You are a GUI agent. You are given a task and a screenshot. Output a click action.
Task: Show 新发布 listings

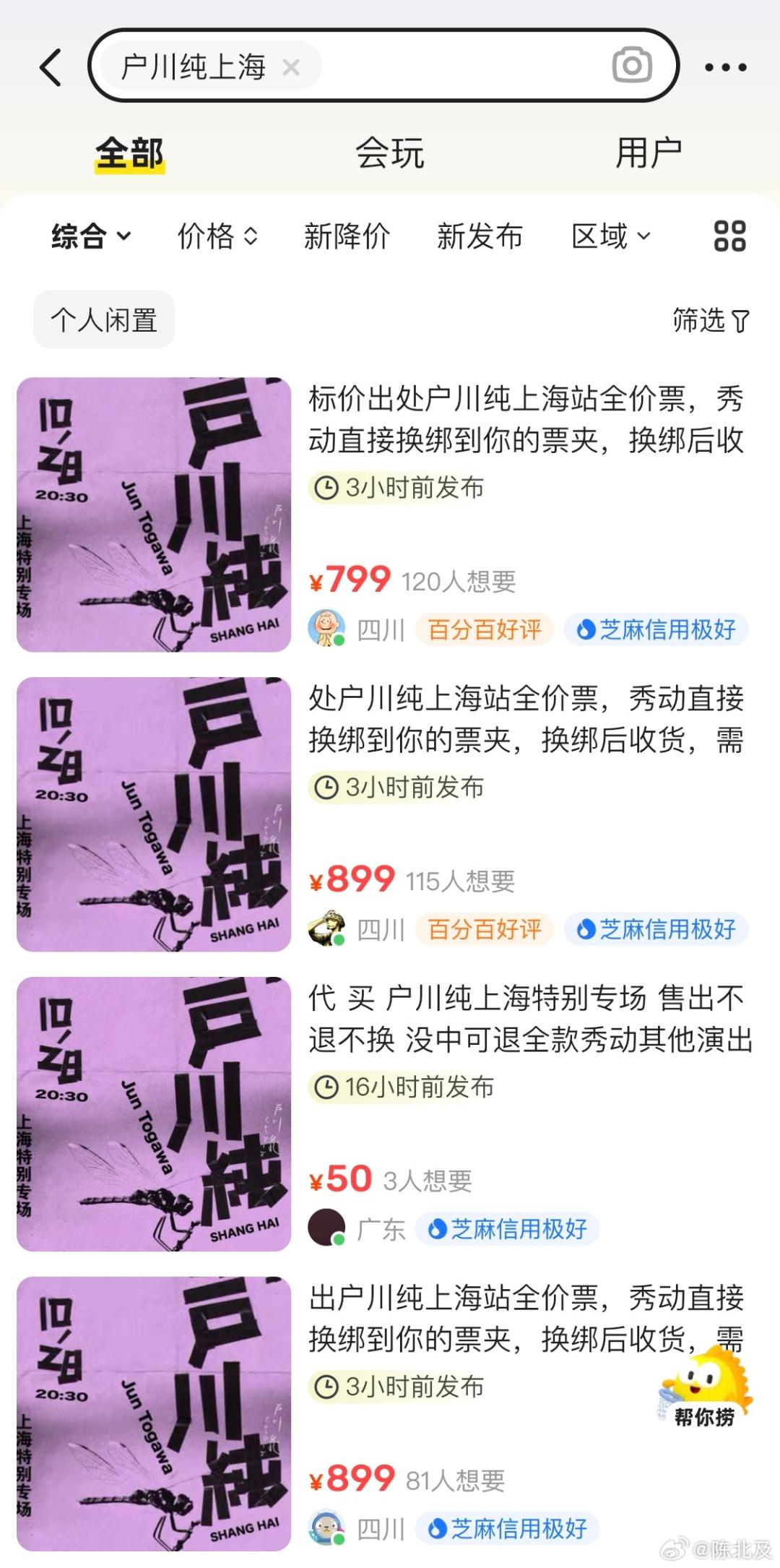pyautogui.click(x=480, y=236)
